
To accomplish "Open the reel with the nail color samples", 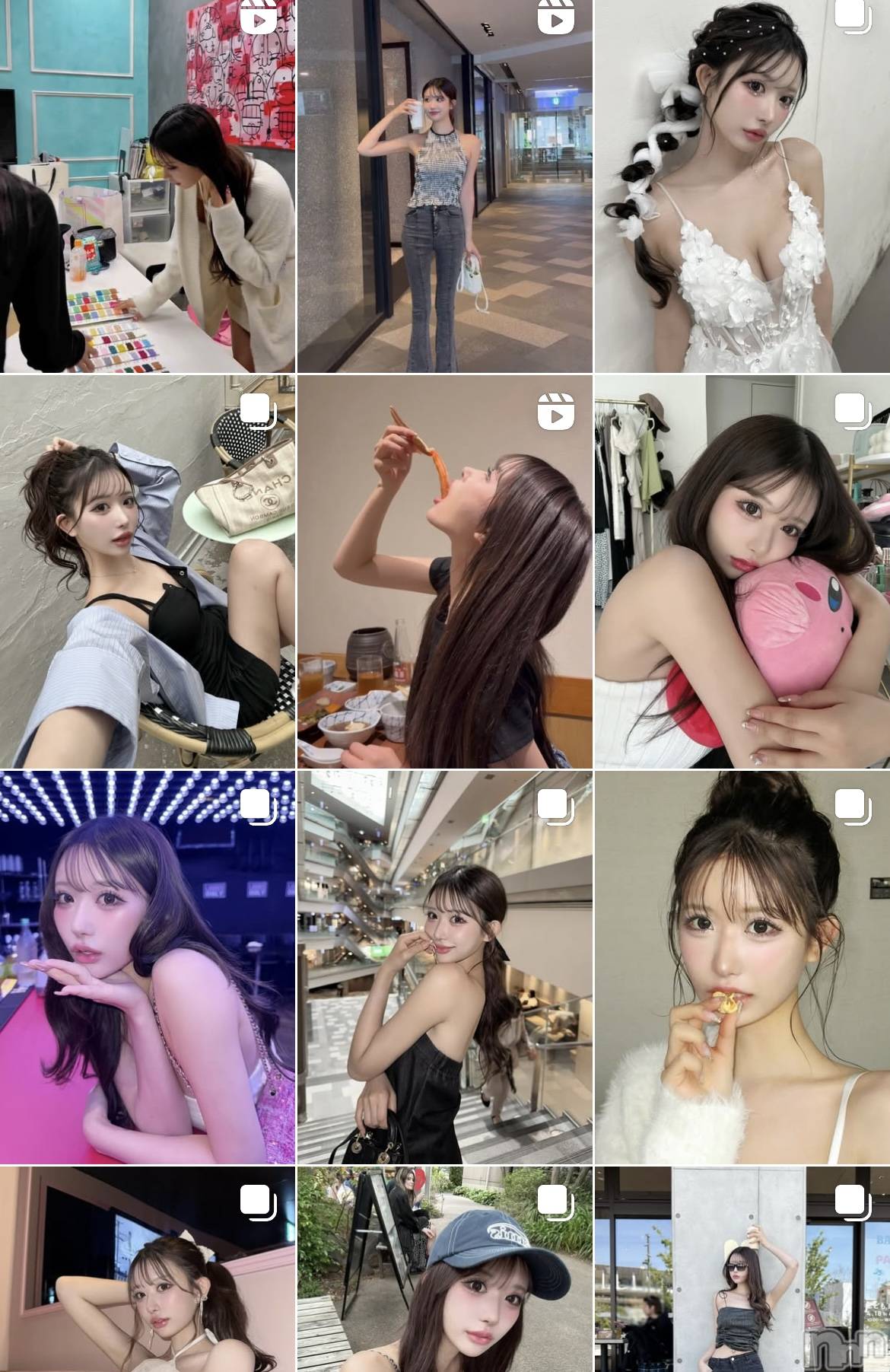I will click(x=147, y=186).
